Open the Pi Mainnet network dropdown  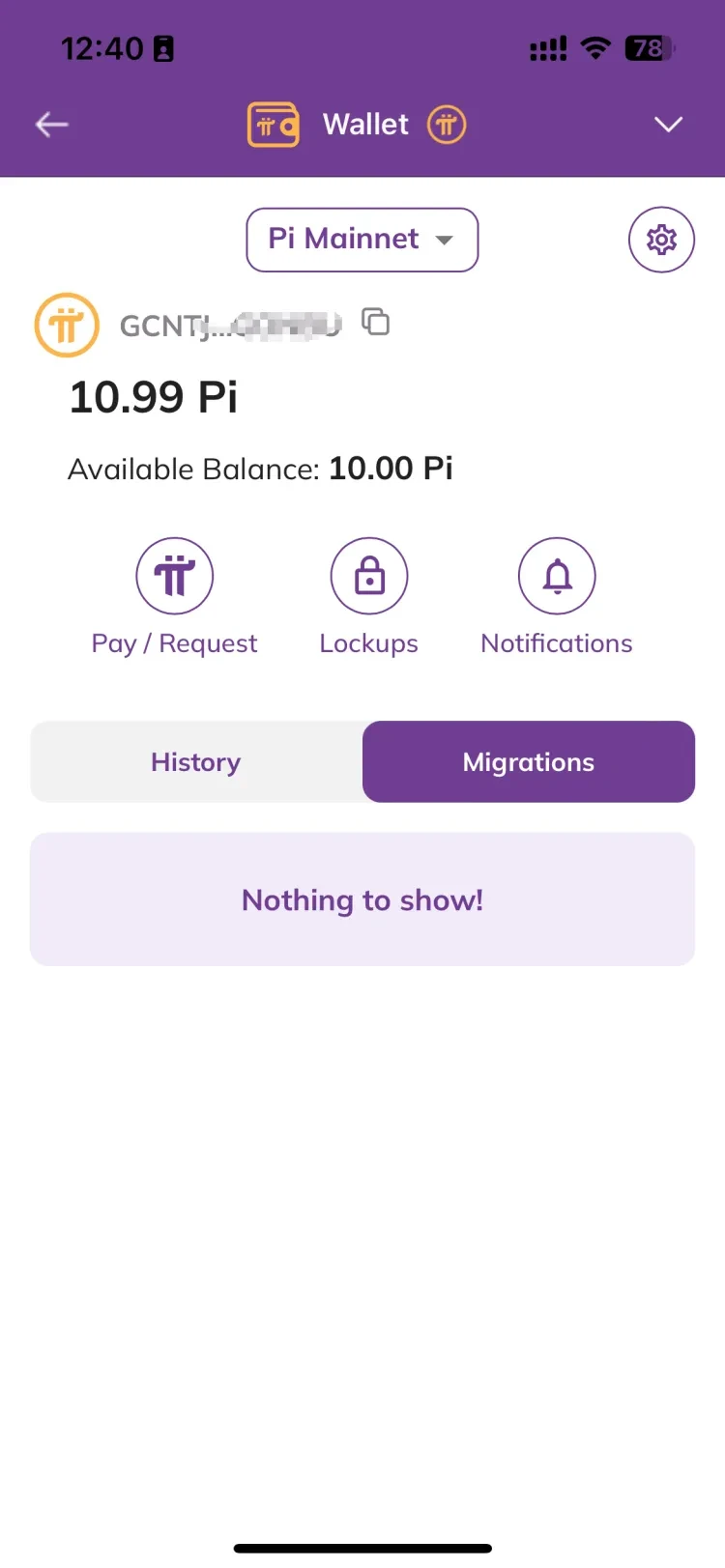coord(362,240)
